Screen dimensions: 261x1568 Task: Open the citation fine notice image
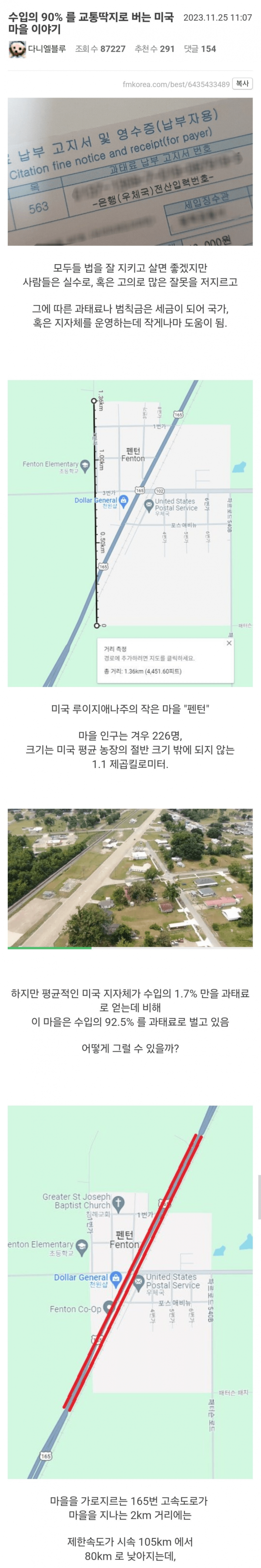(x=130, y=172)
